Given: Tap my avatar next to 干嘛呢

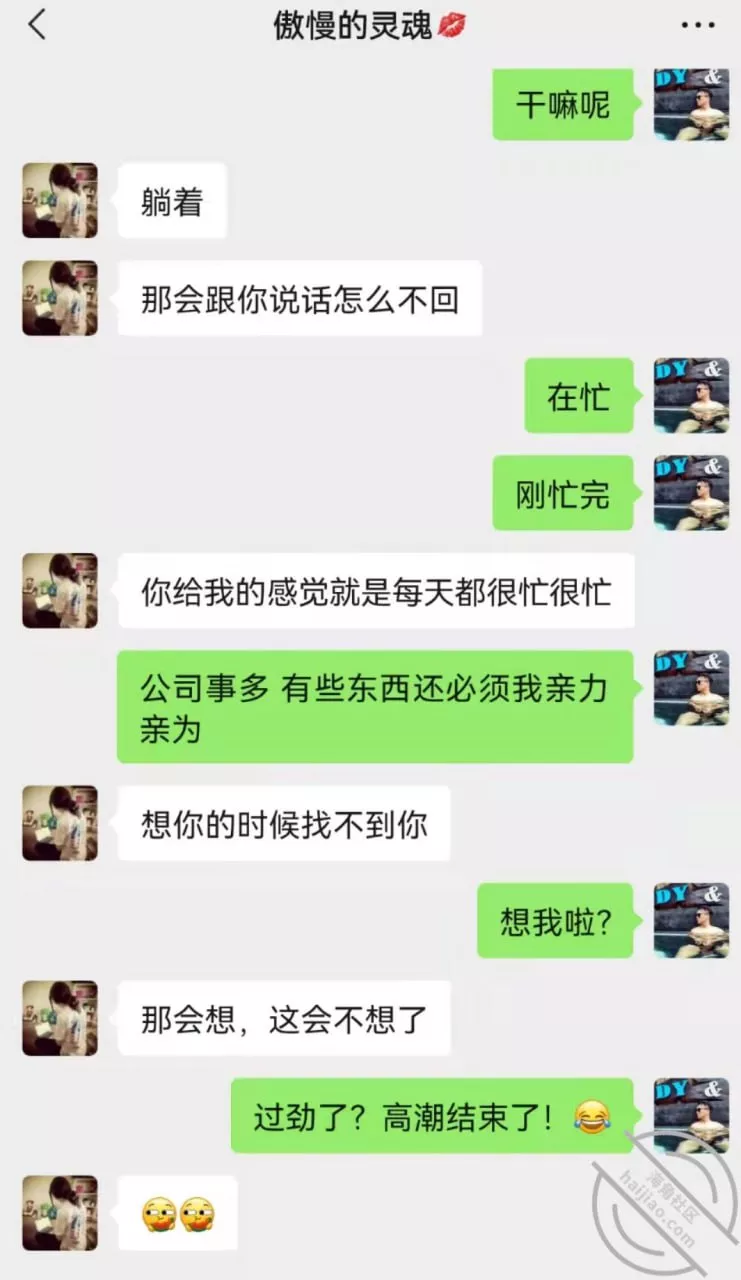Looking at the screenshot, I should pos(691,104).
